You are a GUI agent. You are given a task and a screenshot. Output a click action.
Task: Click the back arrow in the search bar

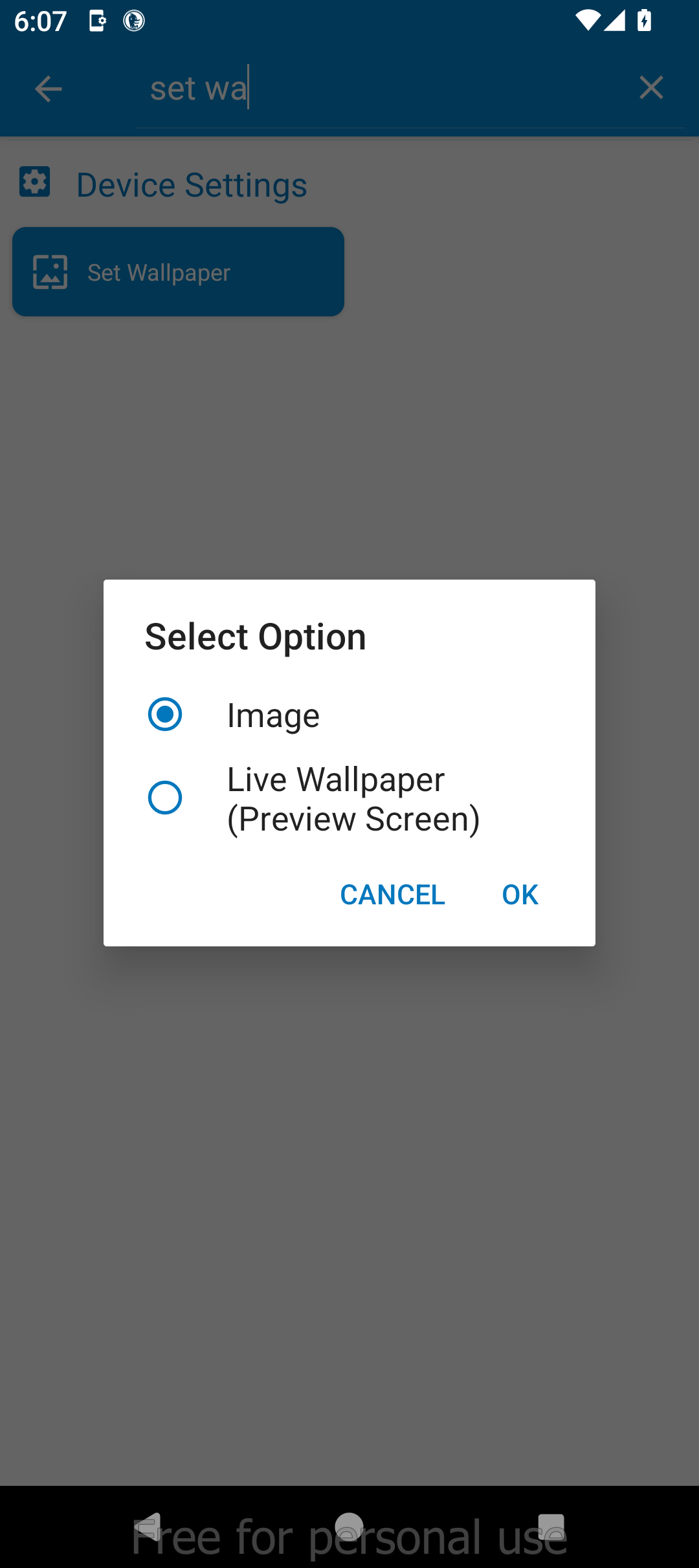(47, 87)
